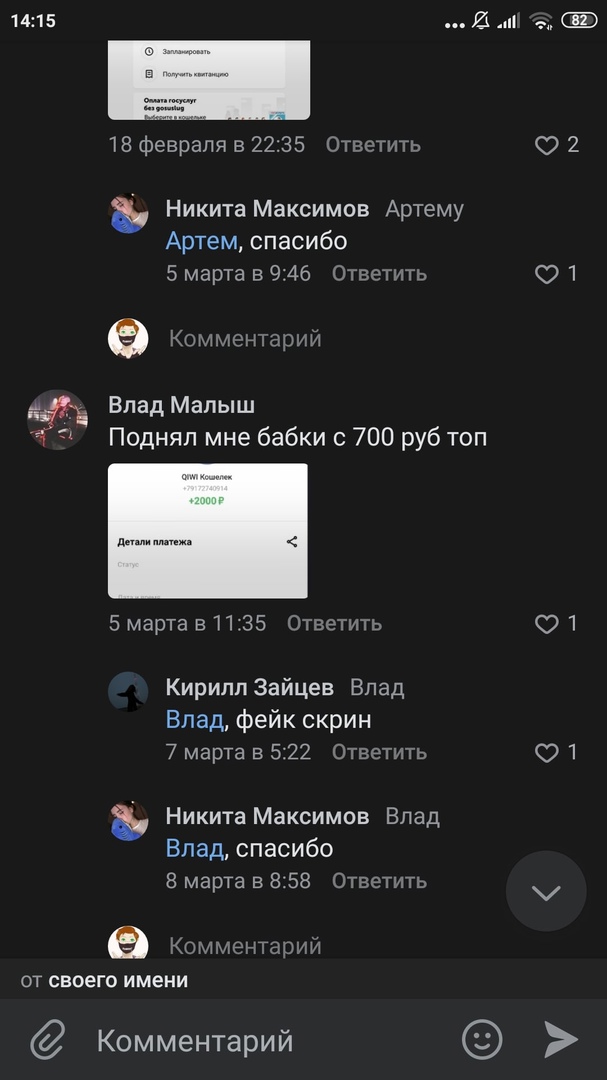Jump down with the round arrow button

pyautogui.click(x=546, y=892)
